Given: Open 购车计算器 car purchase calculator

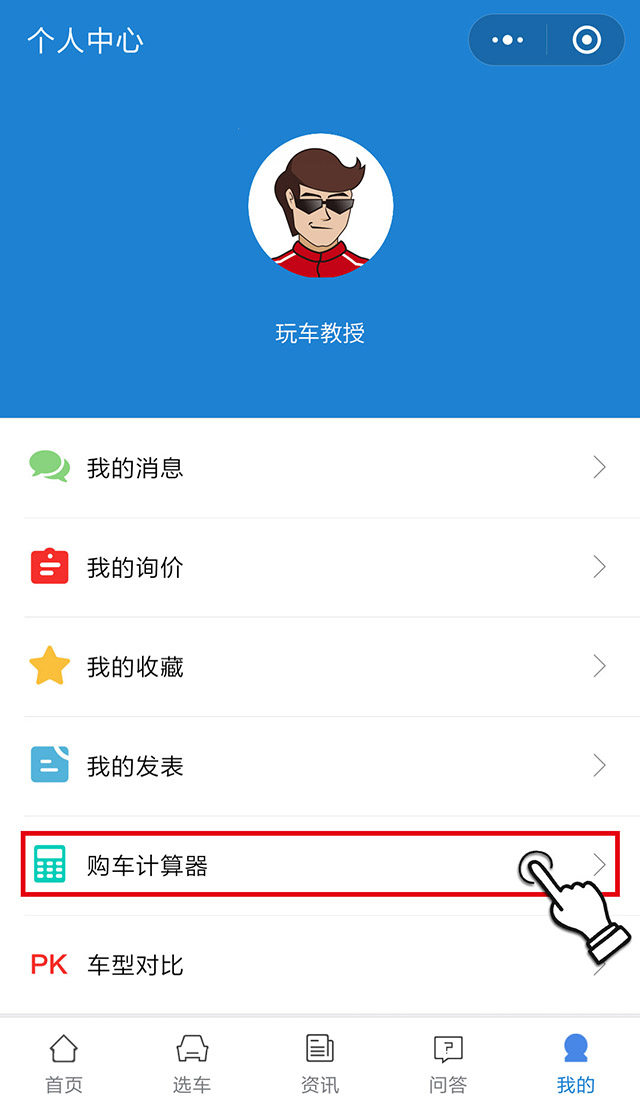Looking at the screenshot, I should 300,865.
